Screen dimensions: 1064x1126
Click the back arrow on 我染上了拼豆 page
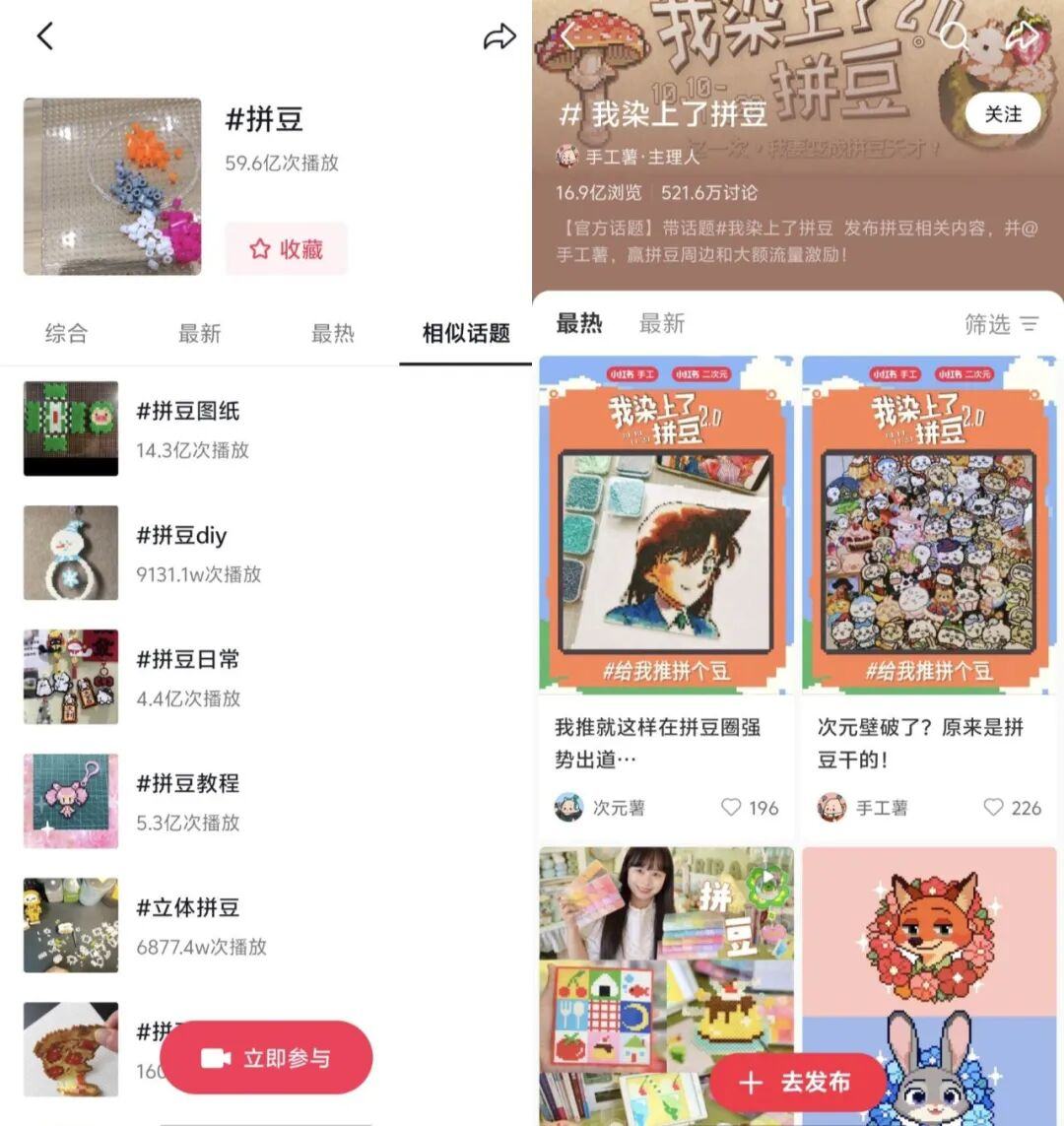pyautogui.click(x=569, y=35)
